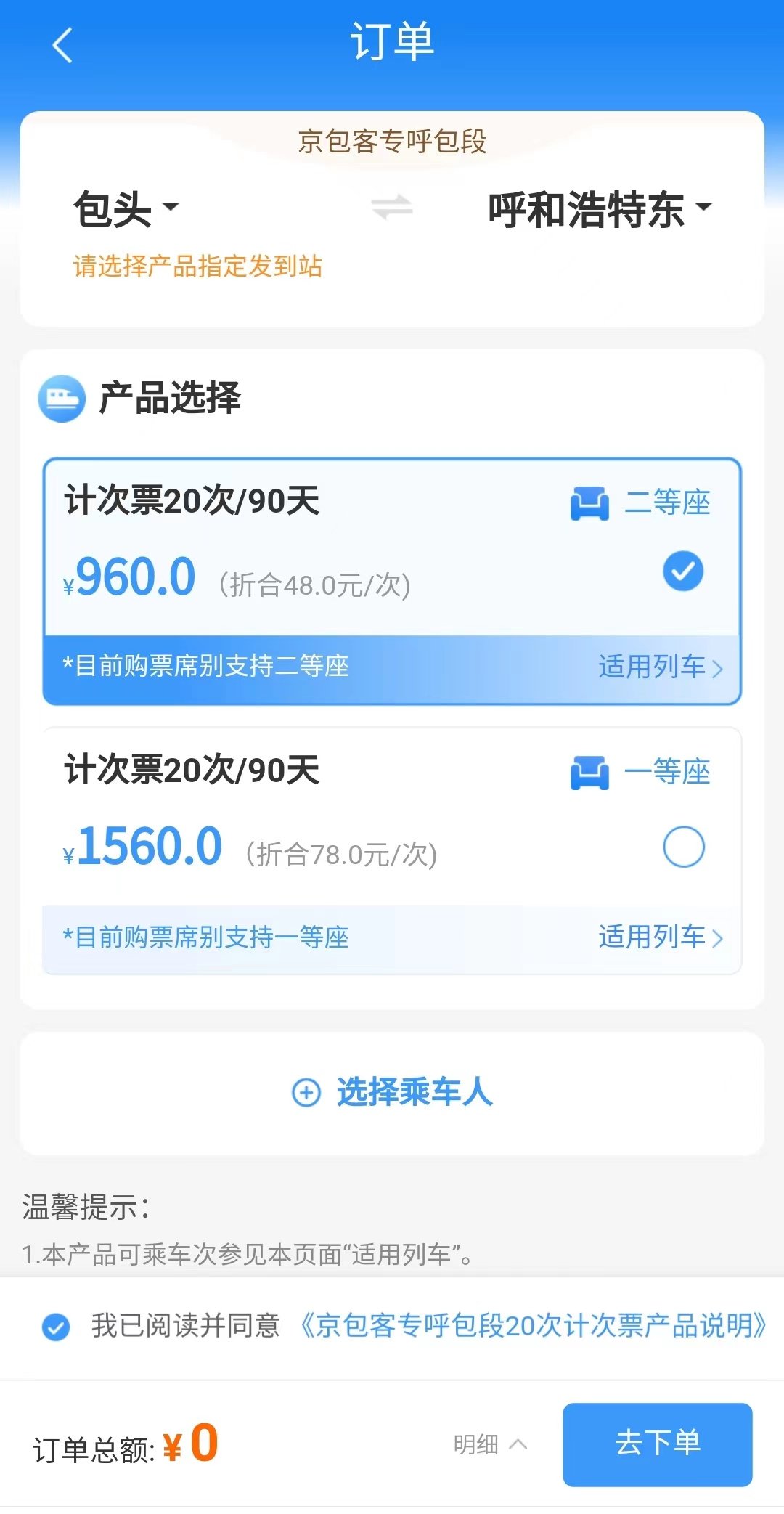Select the 二等座 960.0 ticket option
The width and height of the screenshot is (784, 1514).
(682, 571)
